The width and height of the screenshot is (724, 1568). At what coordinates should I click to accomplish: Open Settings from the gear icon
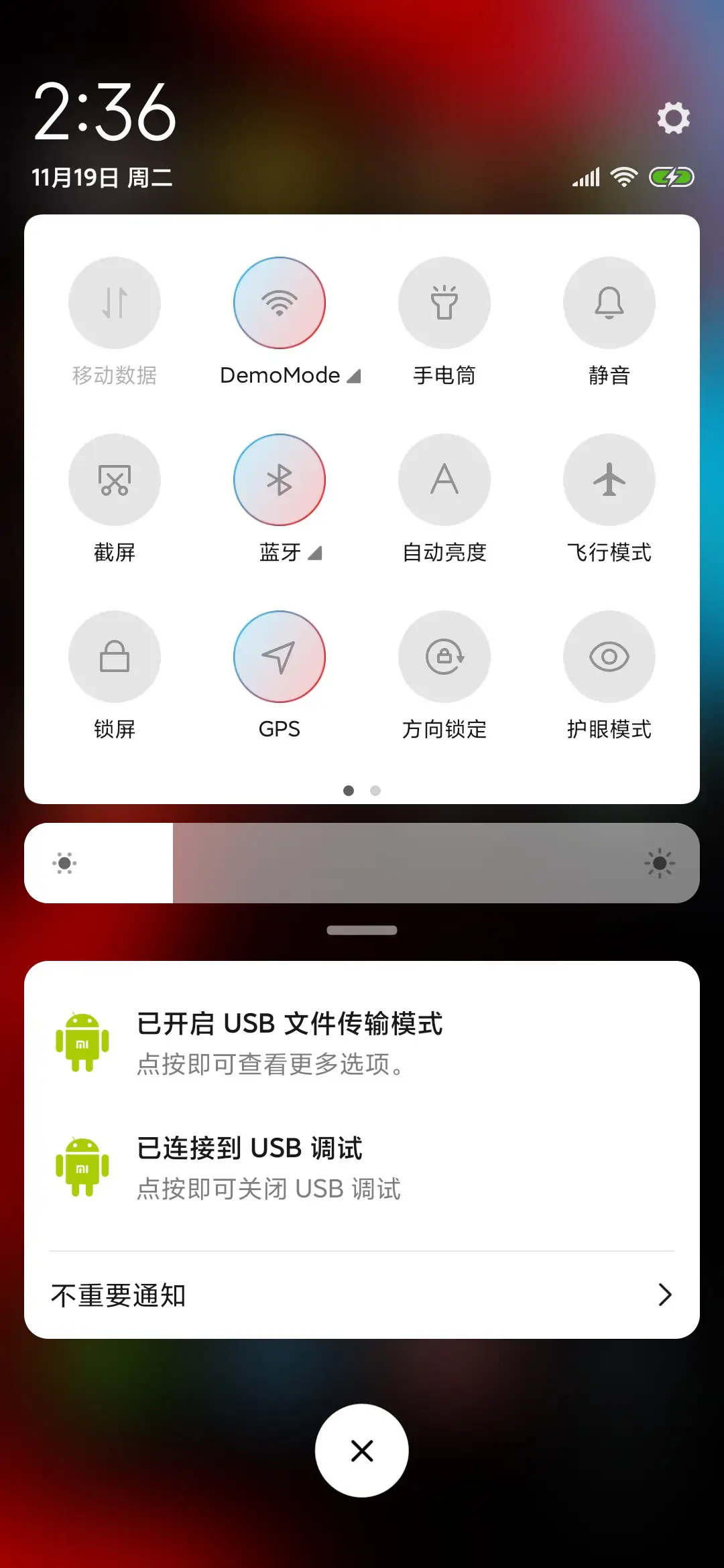pyautogui.click(x=673, y=118)
